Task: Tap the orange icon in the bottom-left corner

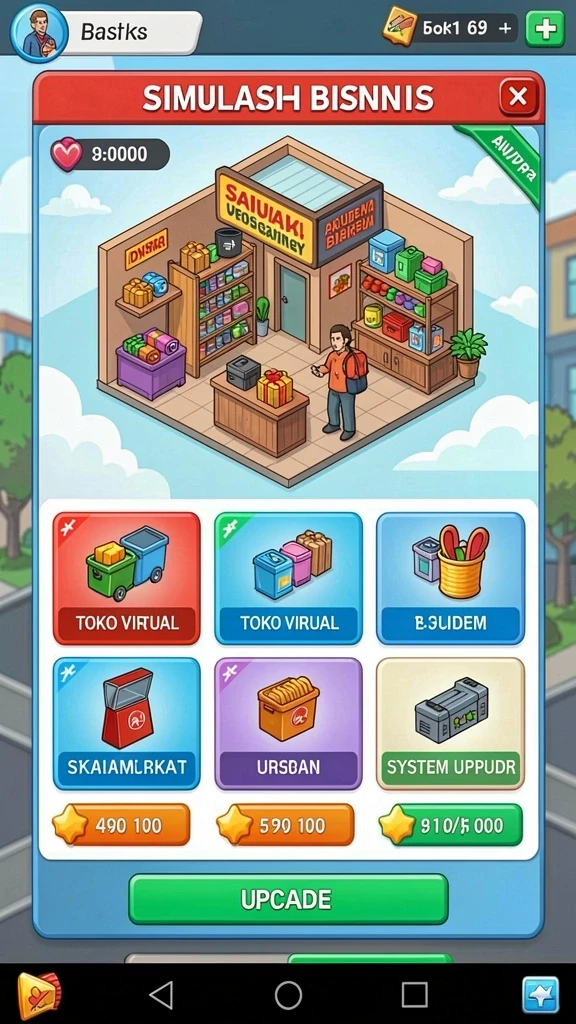Action: coord(39,995)
